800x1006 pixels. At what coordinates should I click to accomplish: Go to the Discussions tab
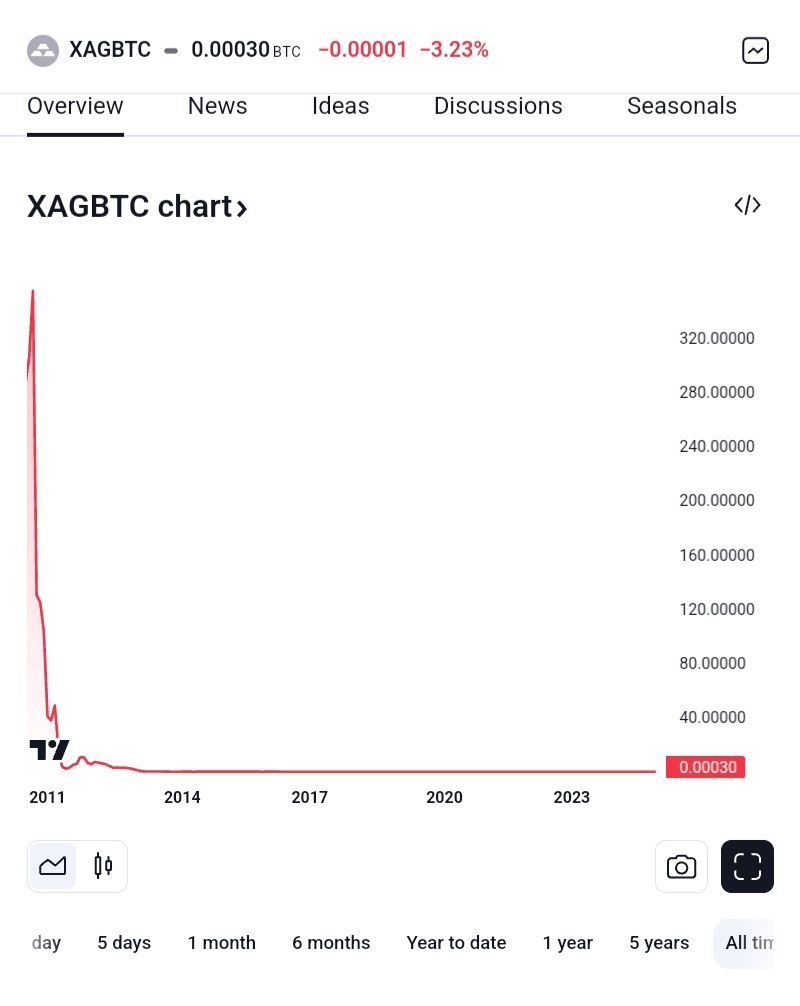[498, 106]
